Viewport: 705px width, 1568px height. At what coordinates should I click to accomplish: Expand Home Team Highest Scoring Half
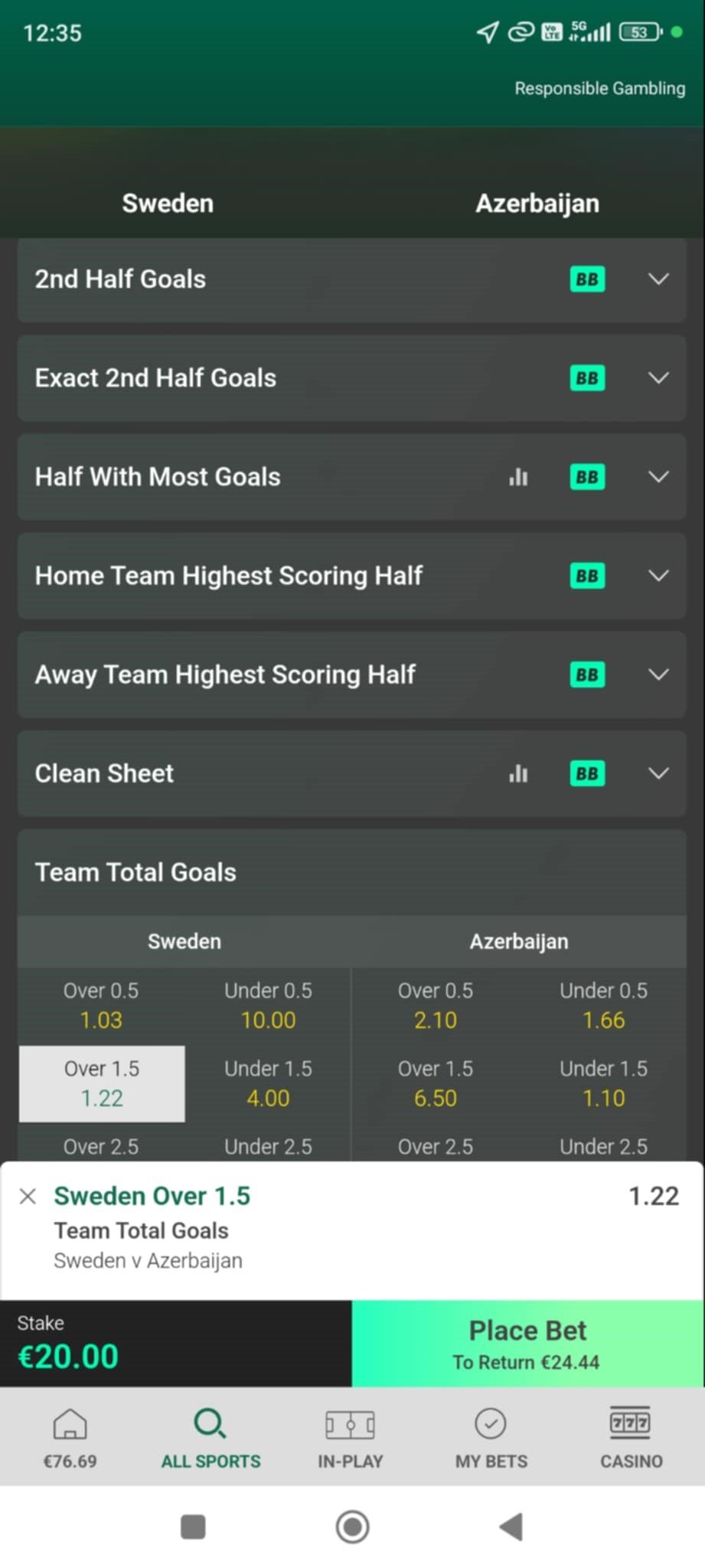coord(351,576)
